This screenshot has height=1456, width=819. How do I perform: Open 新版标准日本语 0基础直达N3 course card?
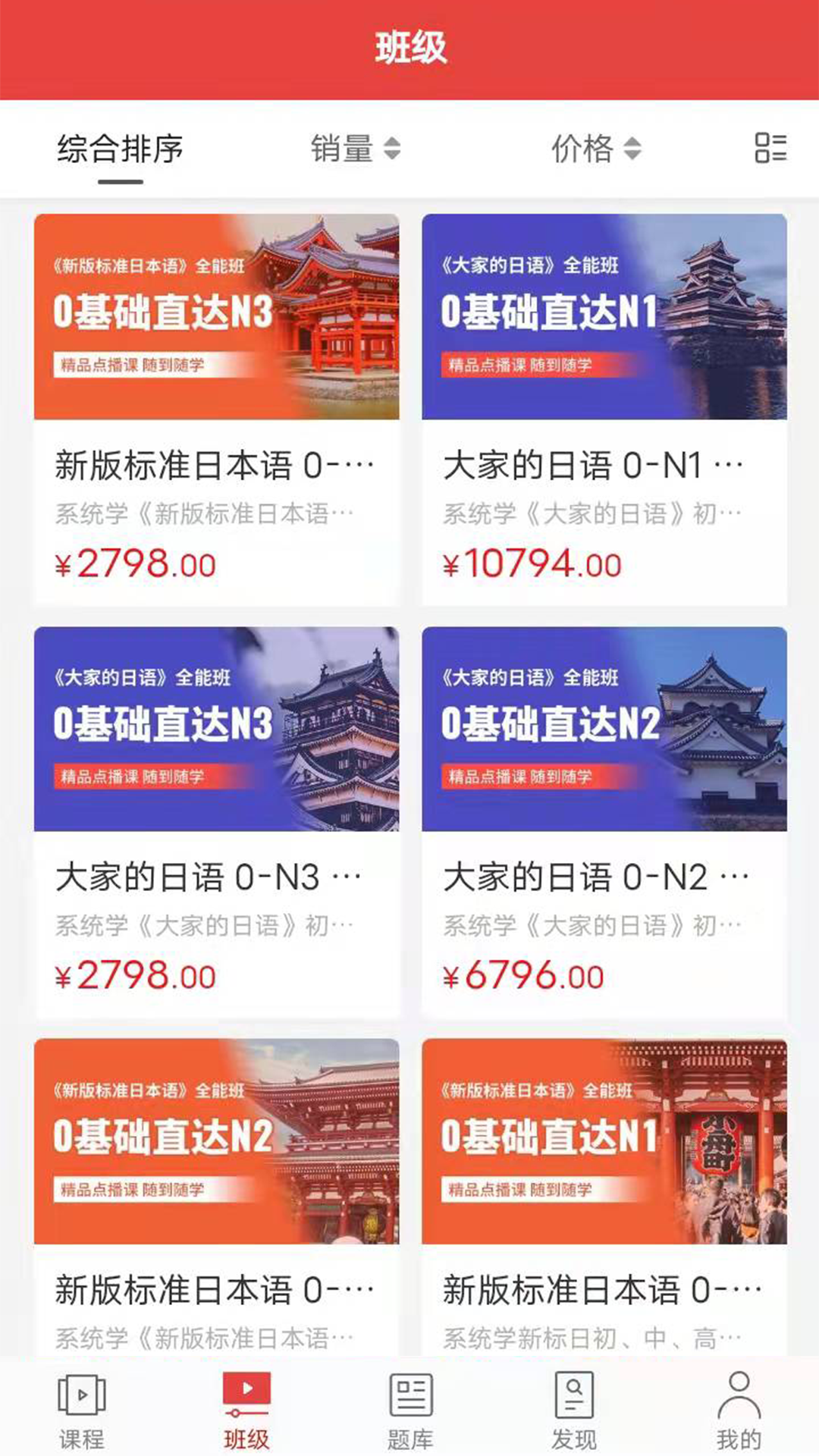(x=216, y=409)
